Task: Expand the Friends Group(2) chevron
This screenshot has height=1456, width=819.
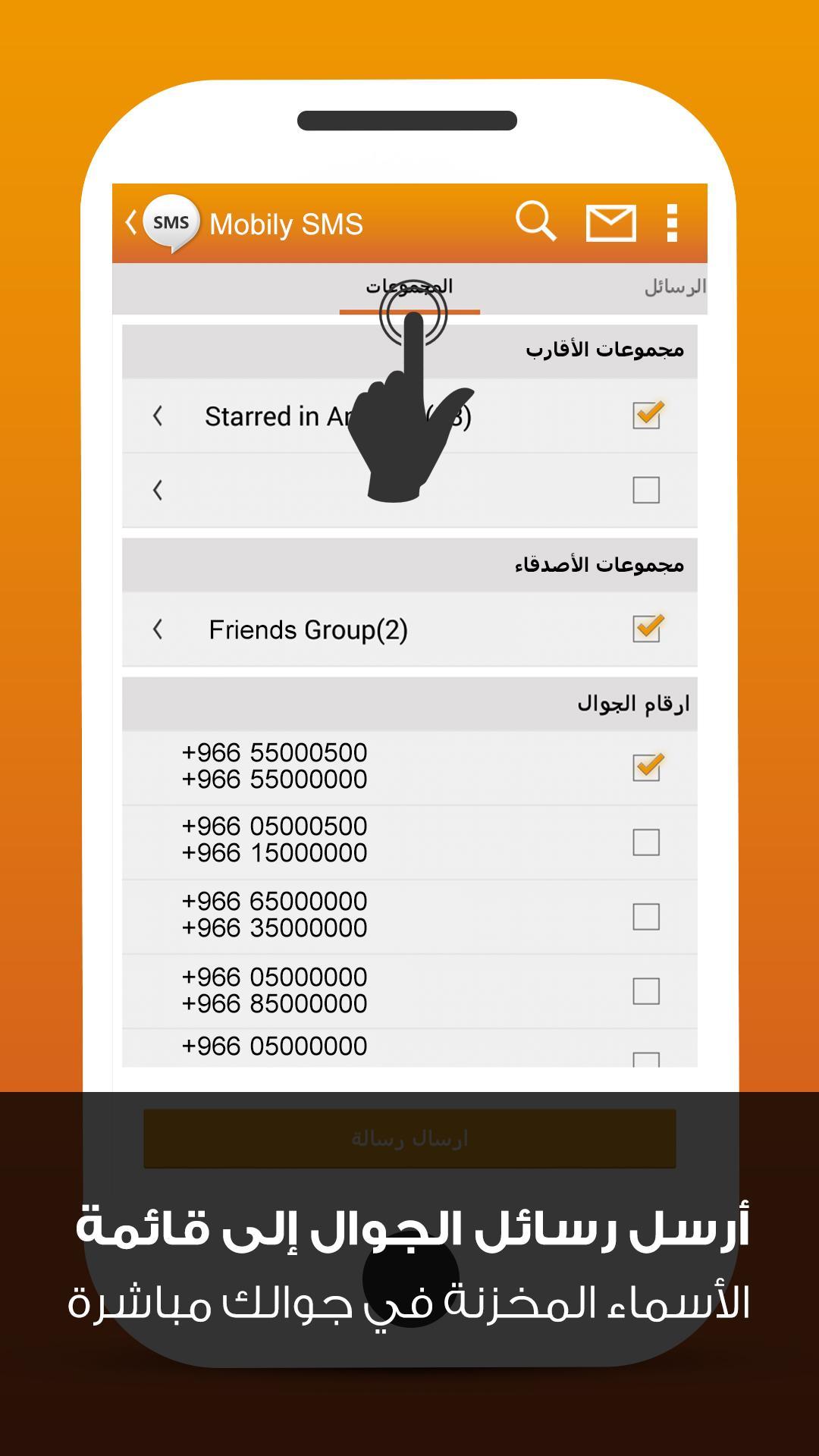Action: pos(158,628)
